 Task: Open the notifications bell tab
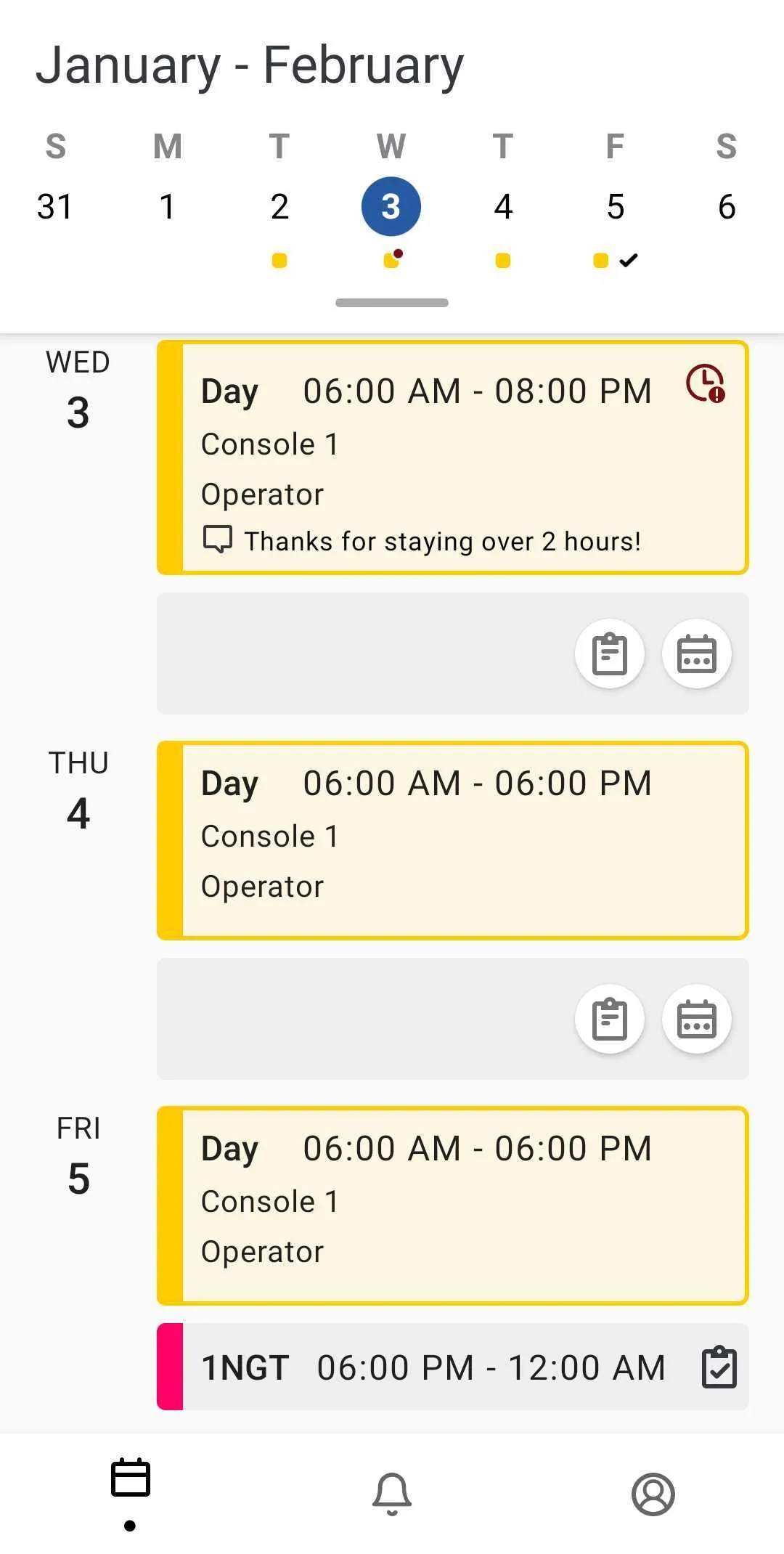tap(392, 1494)
